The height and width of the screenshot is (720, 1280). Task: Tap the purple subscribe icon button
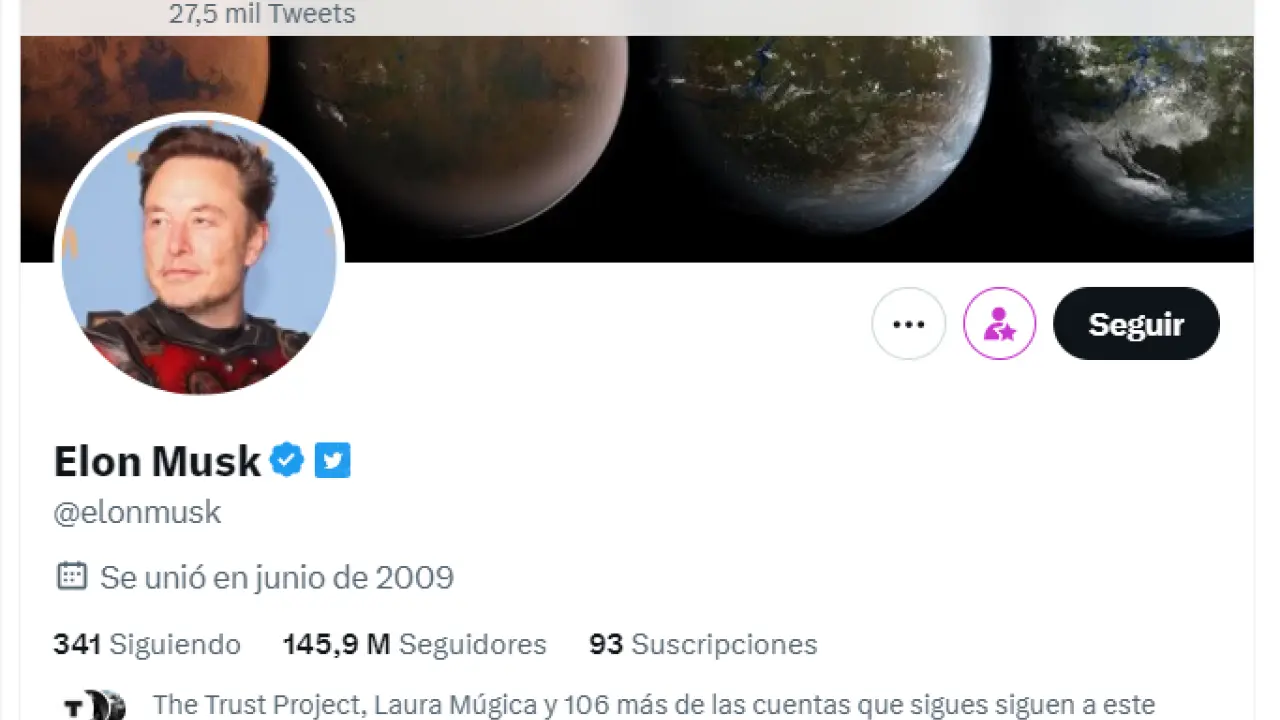(x=999, y=324)
